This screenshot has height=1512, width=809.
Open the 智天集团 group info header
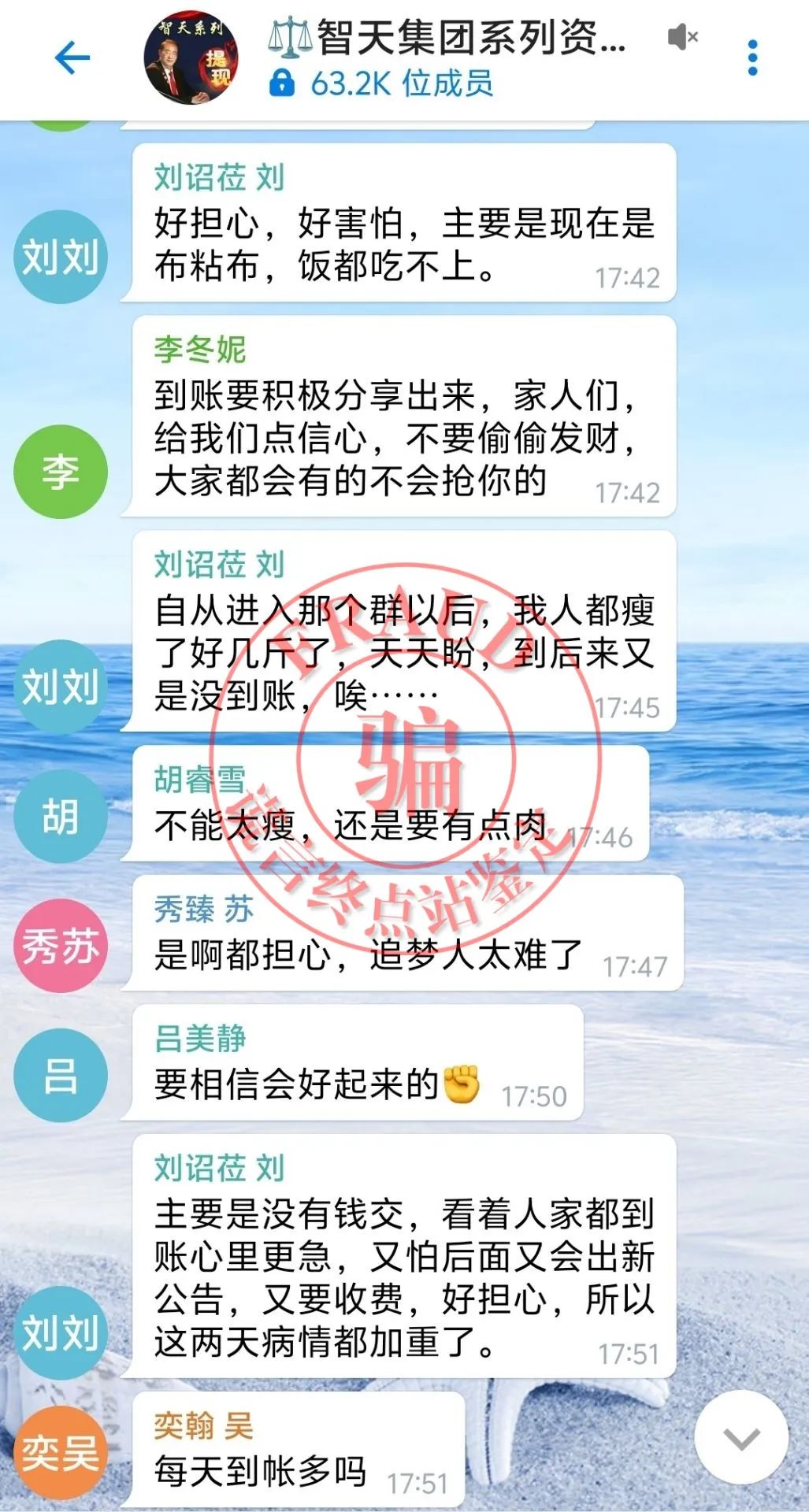(x=449, y=58)
